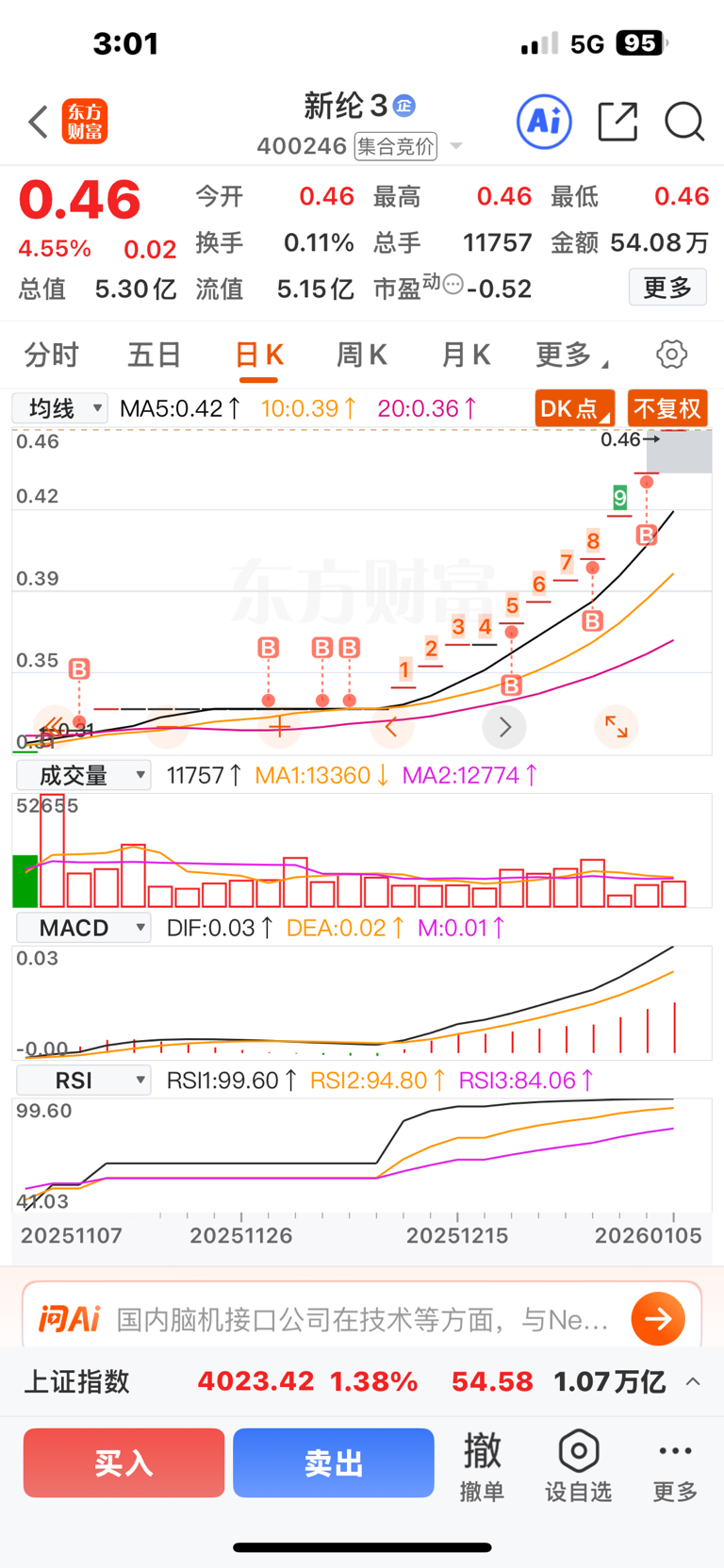Image resolution: width=724 pixels, height=1568 pixels.
Task: Expand chart to fullscreen
Action: tap(617, 726)
